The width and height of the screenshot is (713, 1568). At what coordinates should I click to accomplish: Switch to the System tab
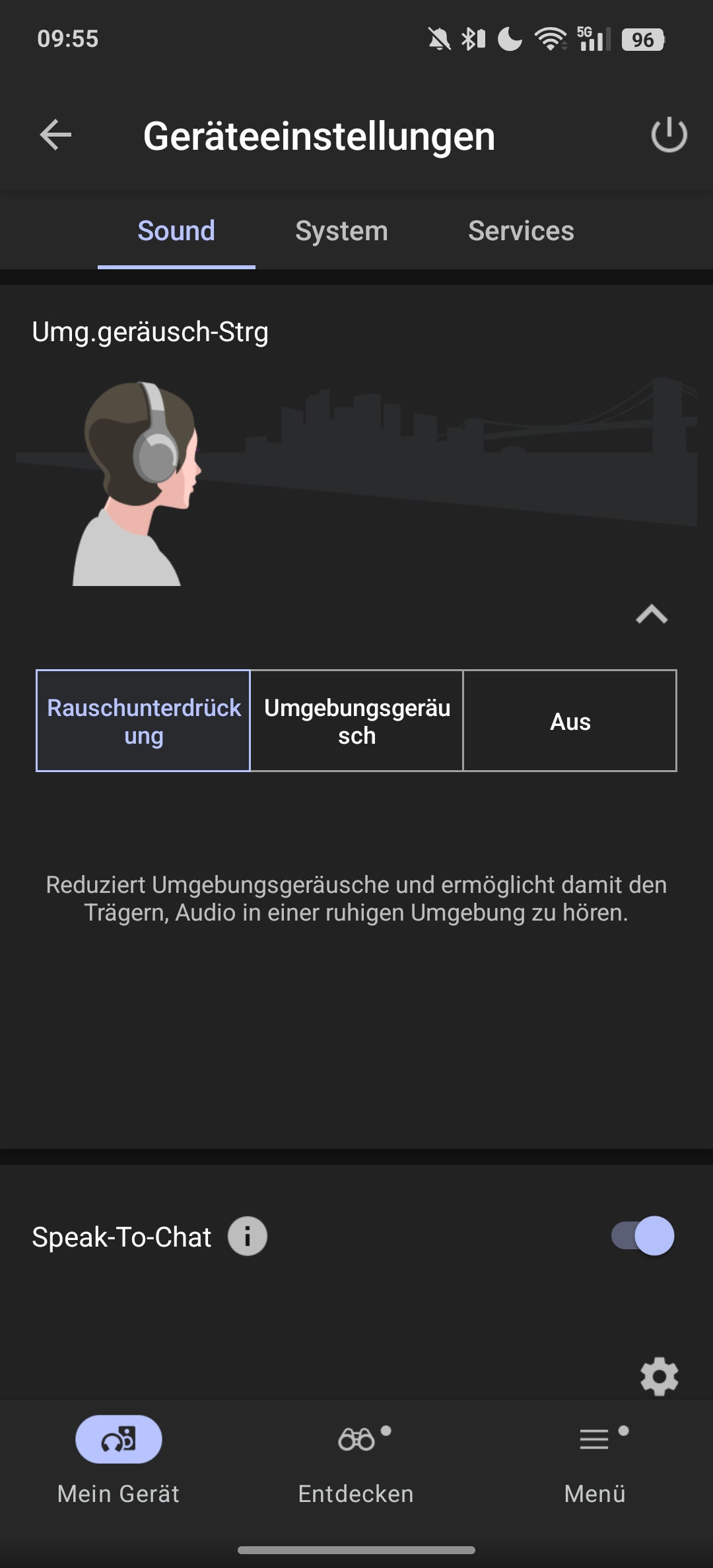tap(341, 231)
